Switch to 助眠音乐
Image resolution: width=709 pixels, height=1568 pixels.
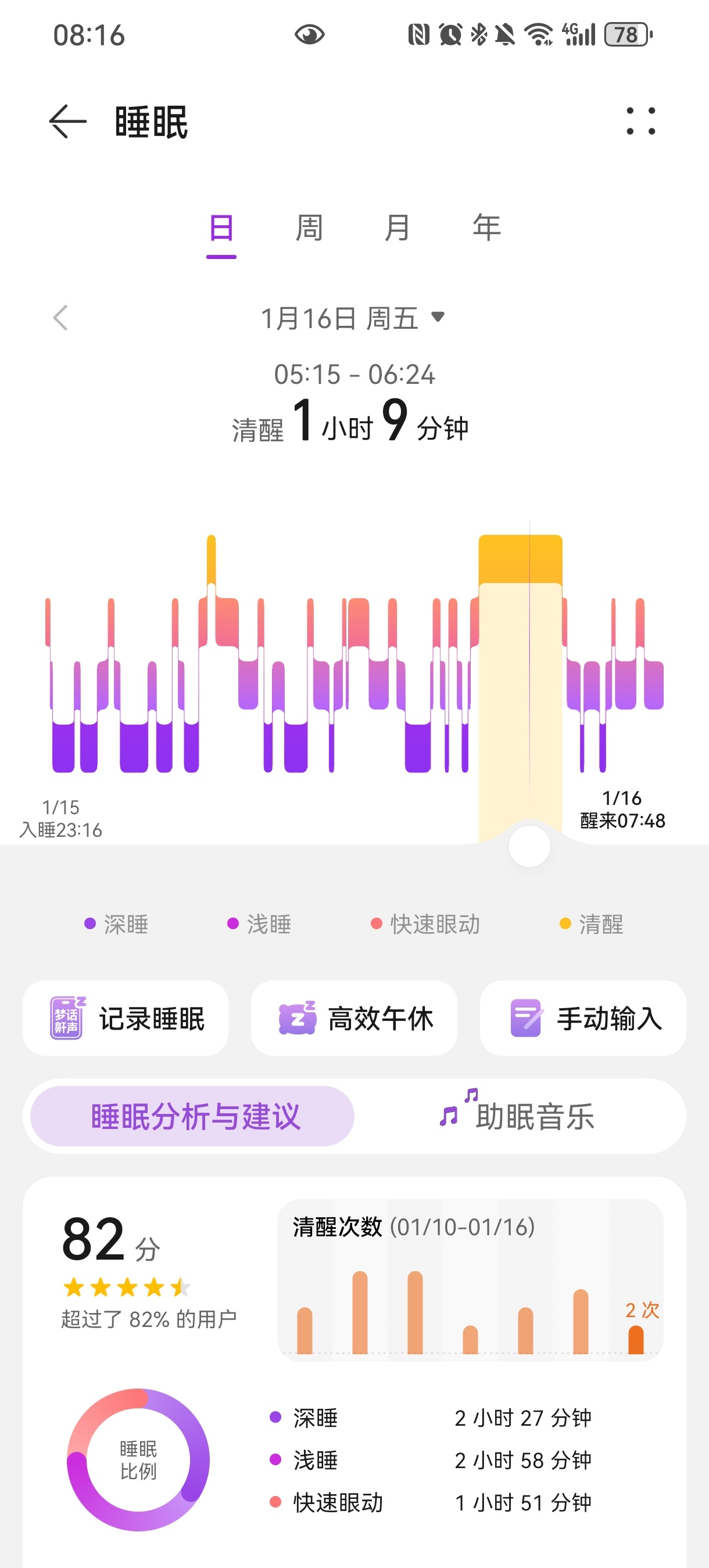coord(518,1116)
